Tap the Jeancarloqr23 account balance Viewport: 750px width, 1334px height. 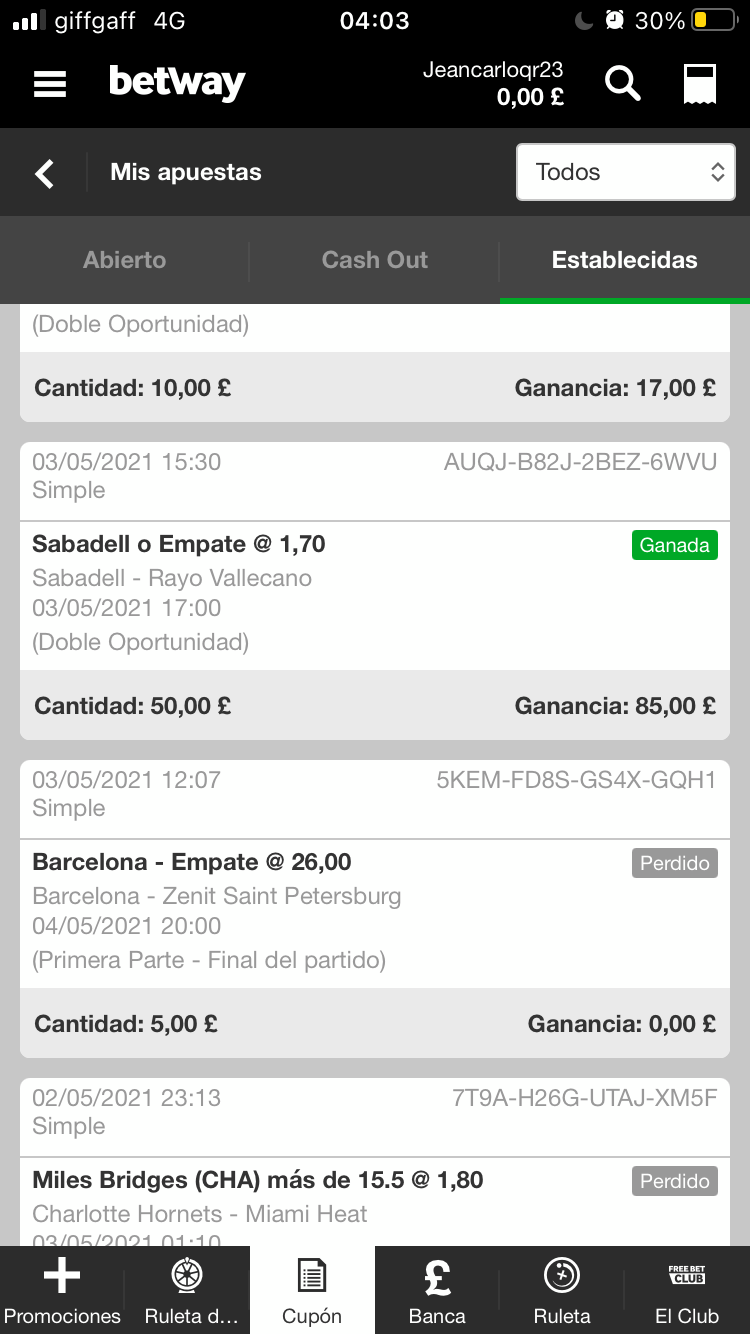point(493,84)
